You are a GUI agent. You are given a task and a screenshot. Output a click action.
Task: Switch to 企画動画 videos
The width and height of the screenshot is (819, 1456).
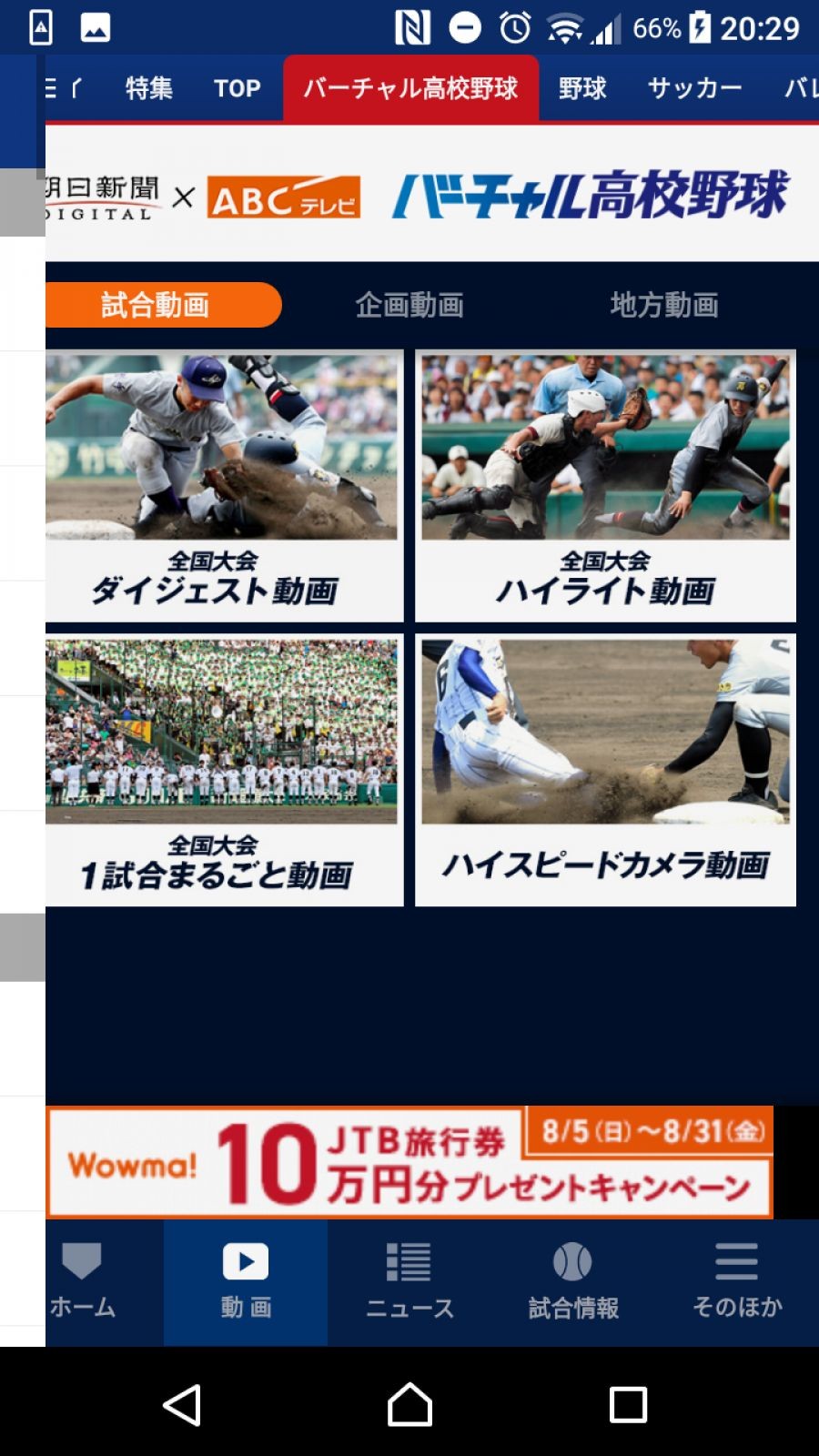(x=409, y=305)
